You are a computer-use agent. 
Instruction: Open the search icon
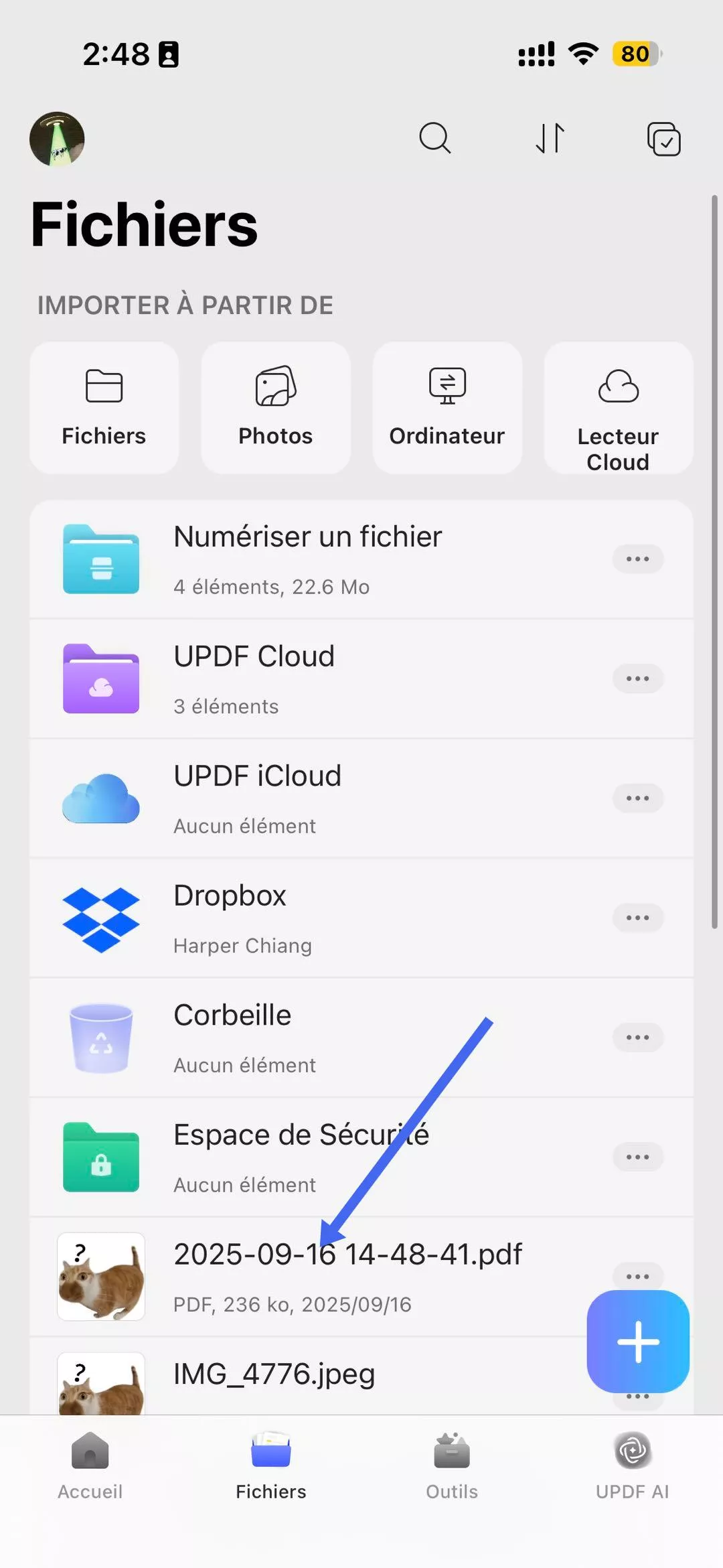click(435, 139)
